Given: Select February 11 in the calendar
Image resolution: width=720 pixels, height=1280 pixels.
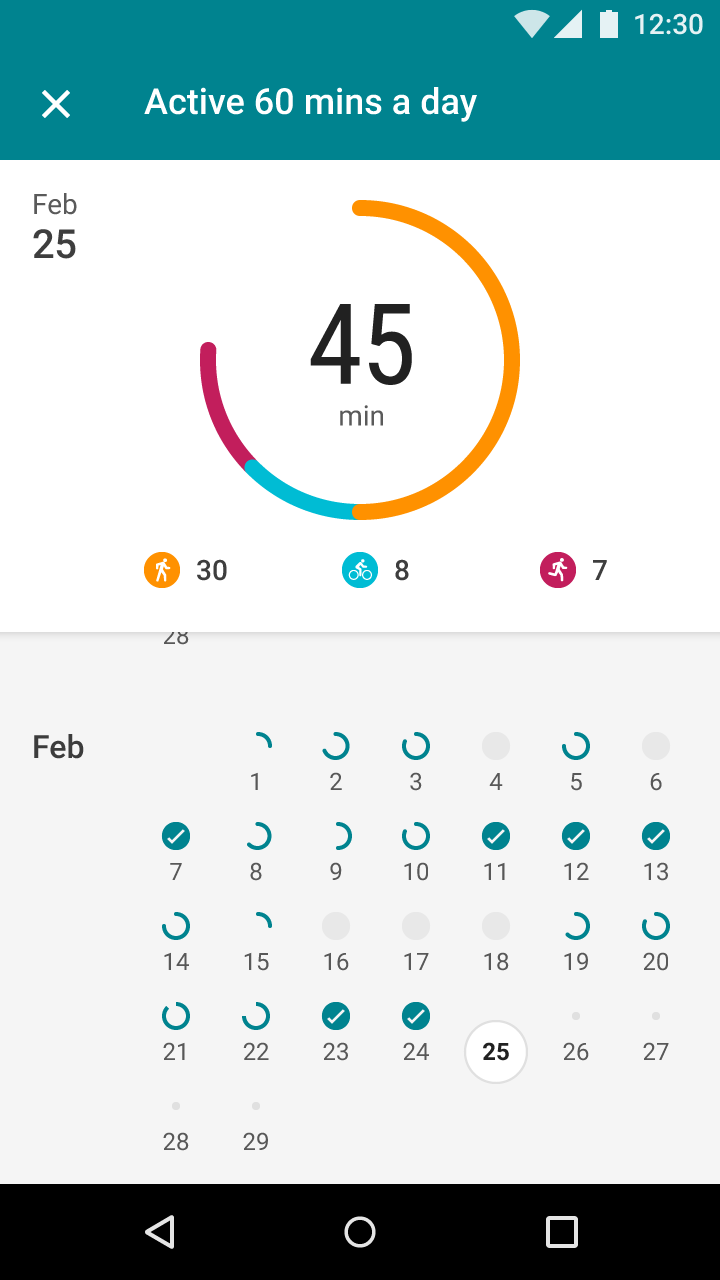Looking at the screenshot, I should point(496,852).
